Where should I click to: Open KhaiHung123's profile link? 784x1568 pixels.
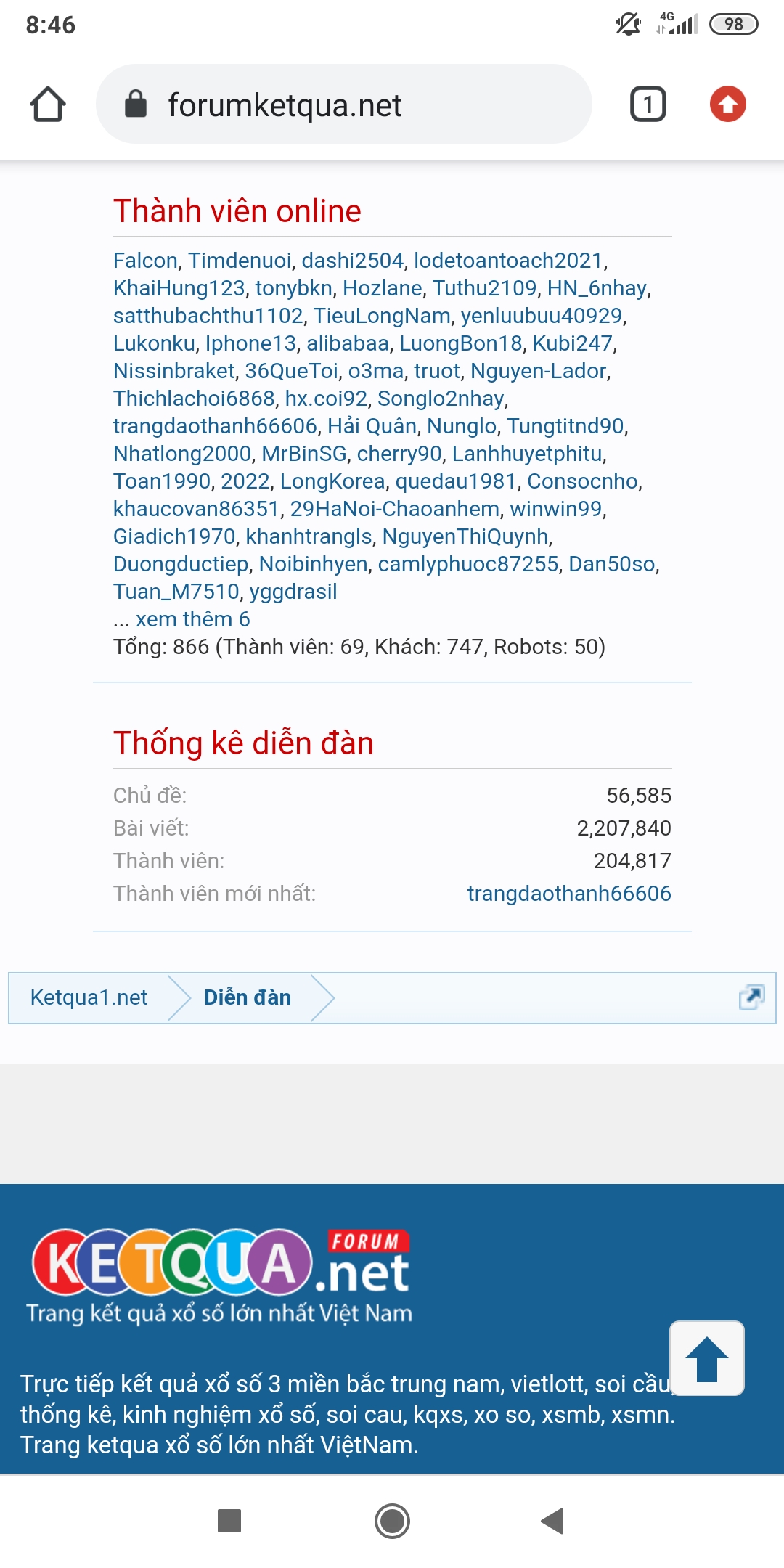[179, 288]
